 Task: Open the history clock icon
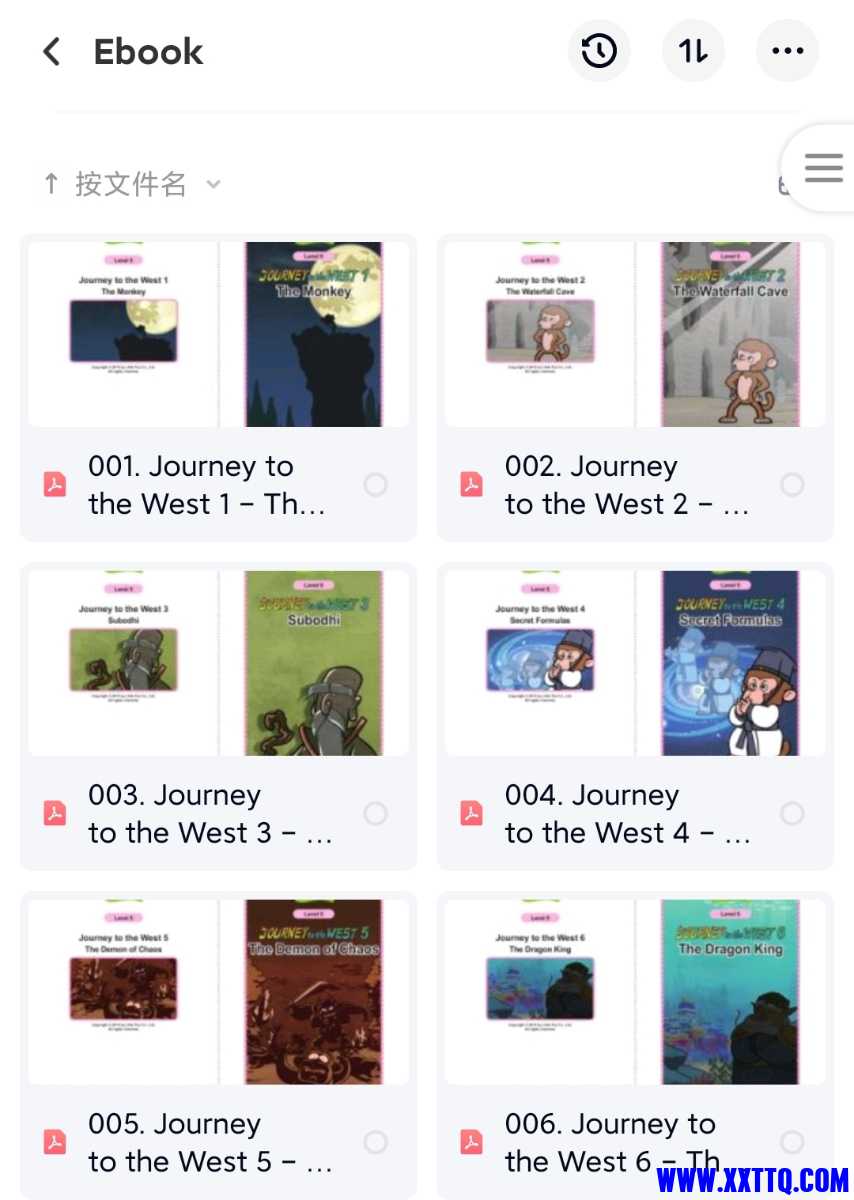pyautogui.click(x=598, y=51)
